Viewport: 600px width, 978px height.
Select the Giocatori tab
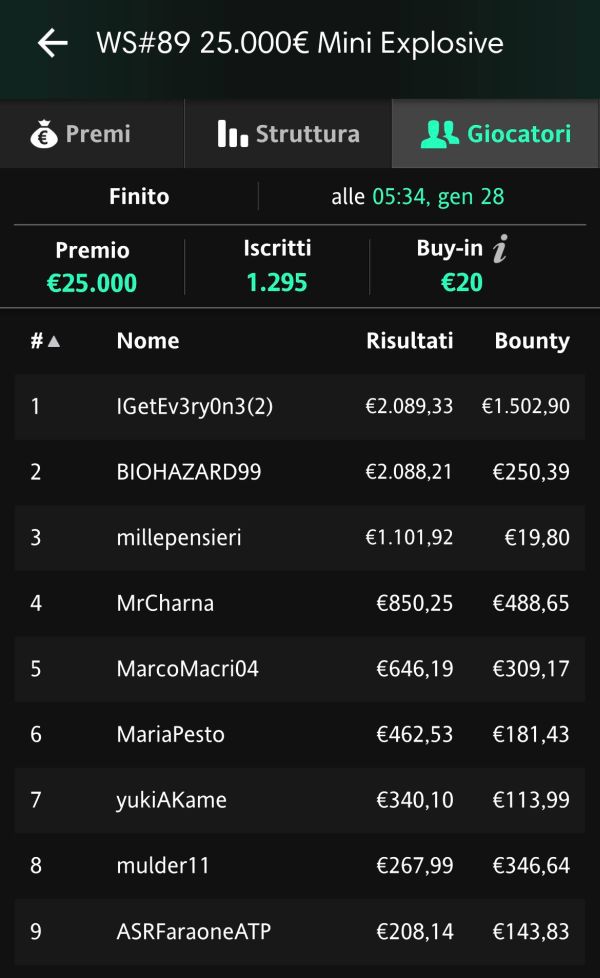point(496,133)
